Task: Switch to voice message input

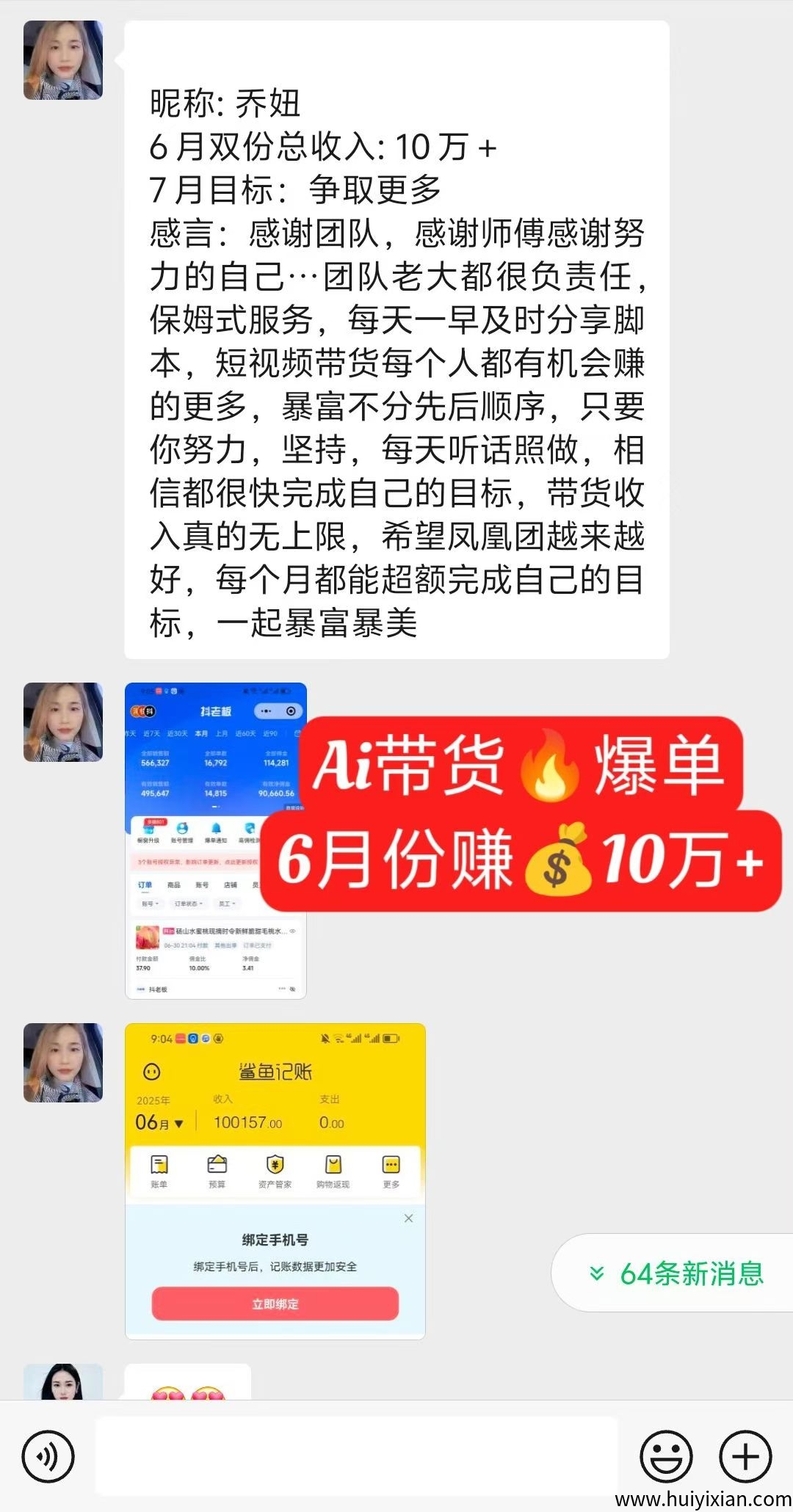Action: coord(48,1456)
